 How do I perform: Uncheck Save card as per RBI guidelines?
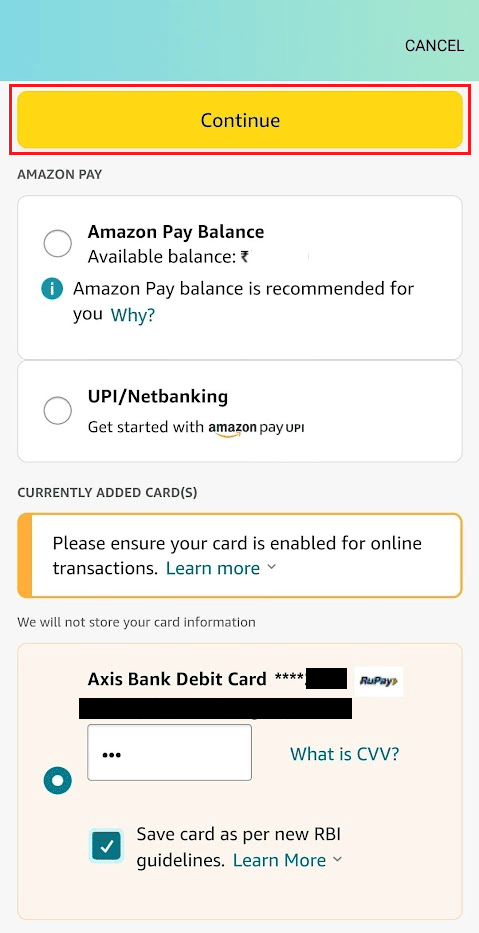(x=107, y=847)
